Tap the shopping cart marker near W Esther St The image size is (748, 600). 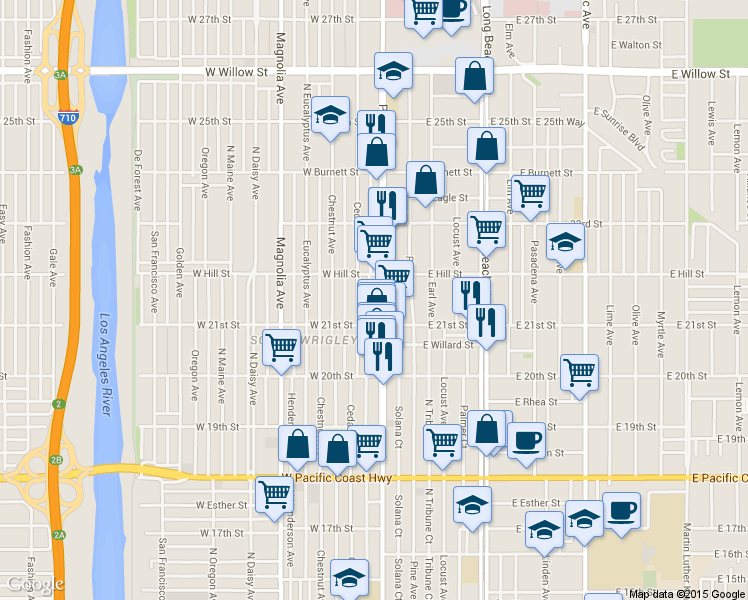pos(274,493)
